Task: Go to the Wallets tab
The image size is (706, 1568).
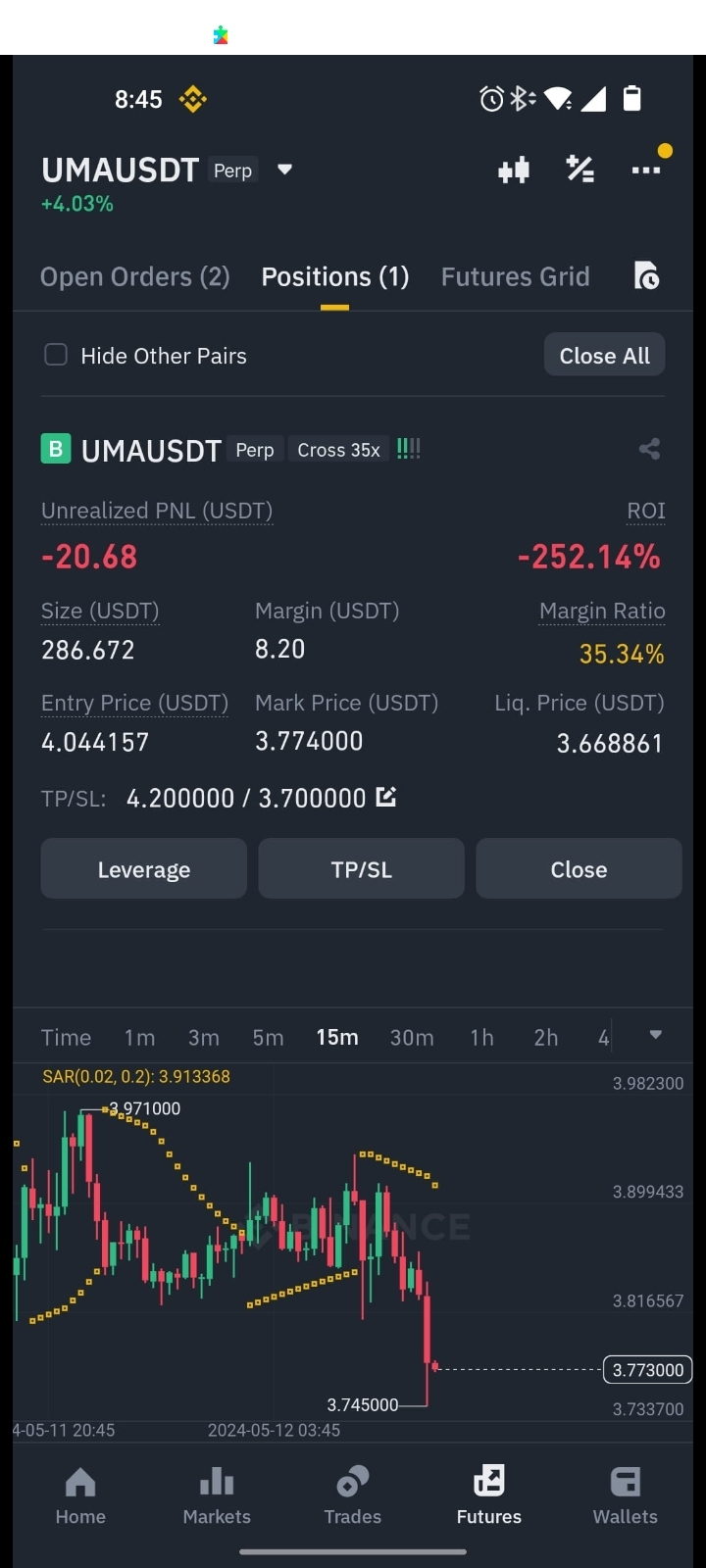Action: coord(625,1496)
